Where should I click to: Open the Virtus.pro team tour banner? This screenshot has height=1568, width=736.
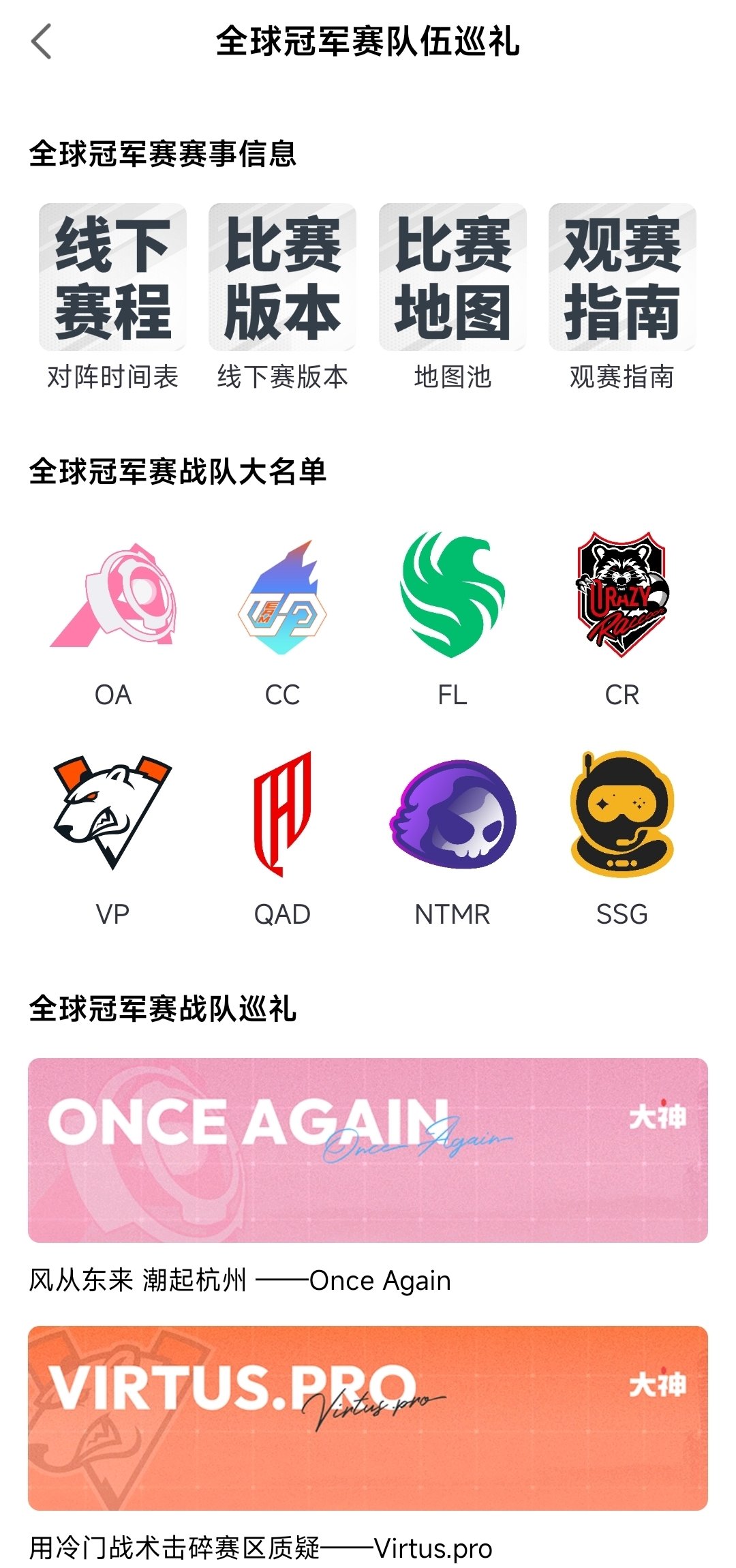click(368, 1417)
